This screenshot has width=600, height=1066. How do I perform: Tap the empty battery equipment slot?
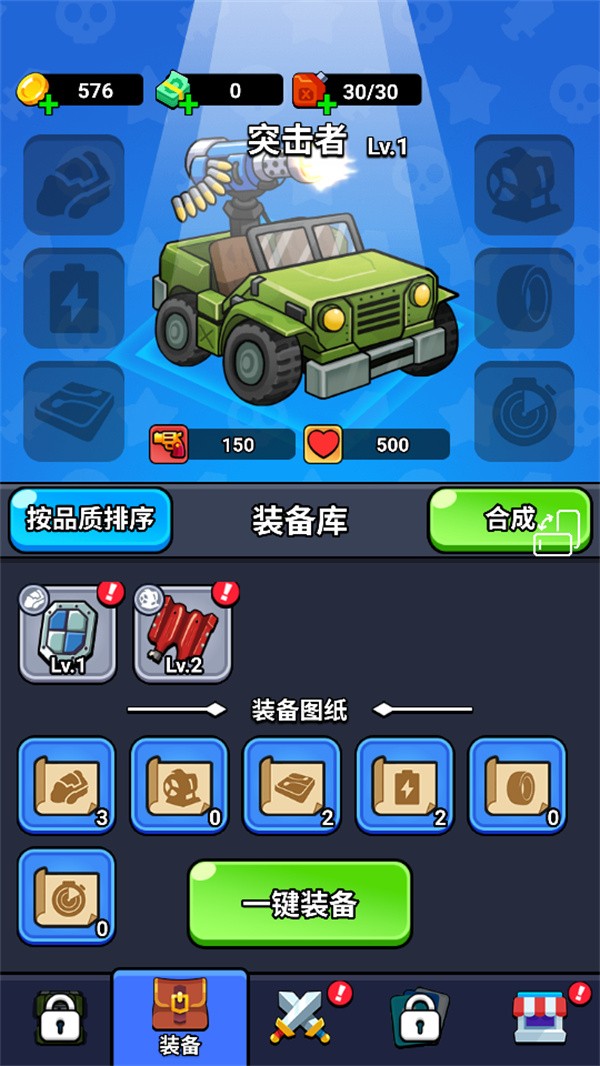(x=74, y=298)
